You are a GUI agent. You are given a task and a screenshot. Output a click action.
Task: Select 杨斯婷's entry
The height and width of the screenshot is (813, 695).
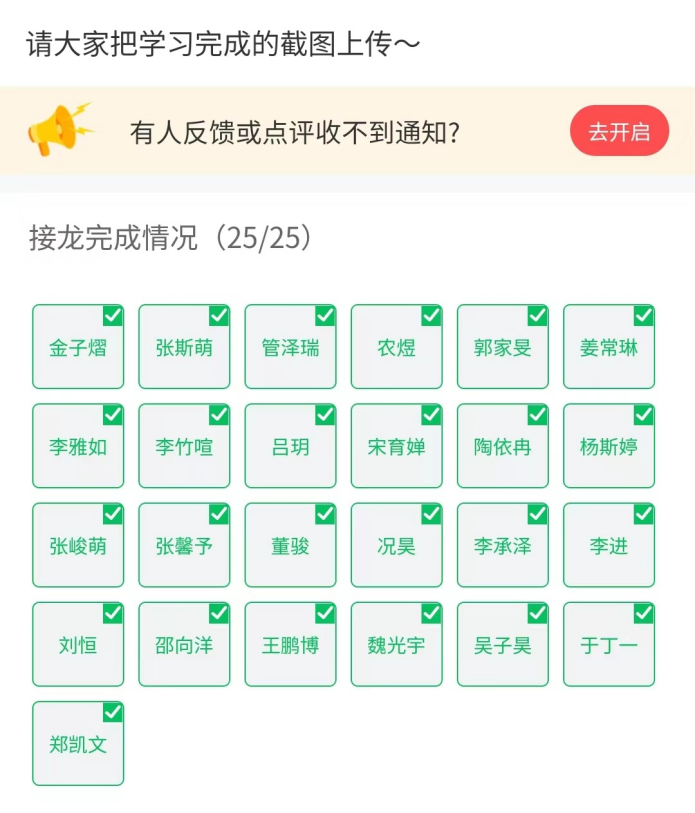pyautogui.click(x=608, y=446)
